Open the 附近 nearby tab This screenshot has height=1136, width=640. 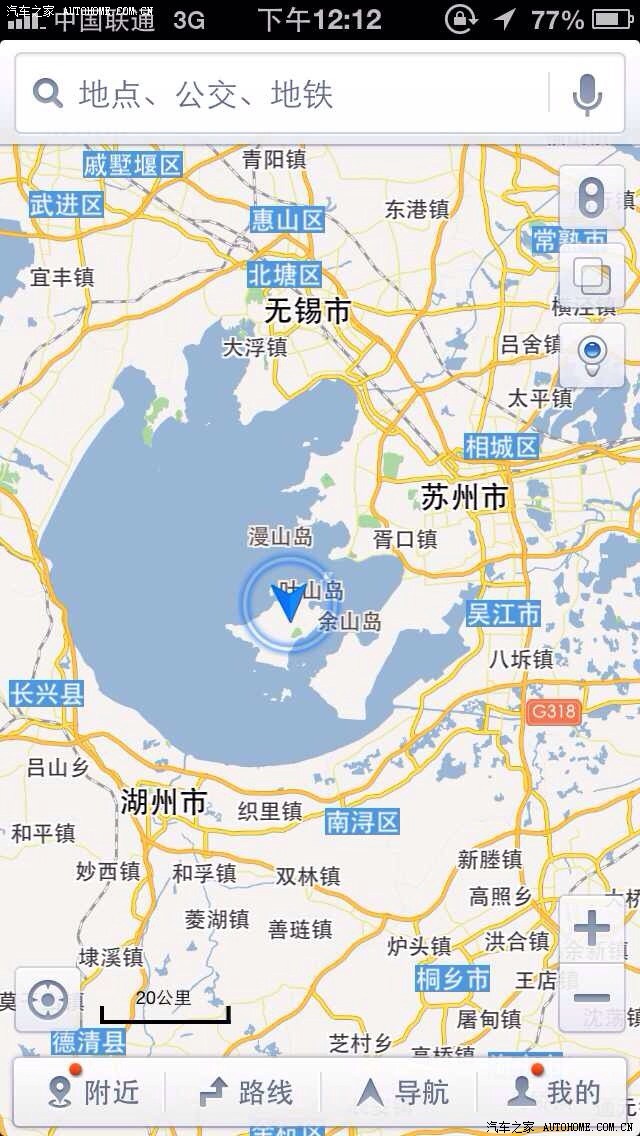click(92, 1092)
